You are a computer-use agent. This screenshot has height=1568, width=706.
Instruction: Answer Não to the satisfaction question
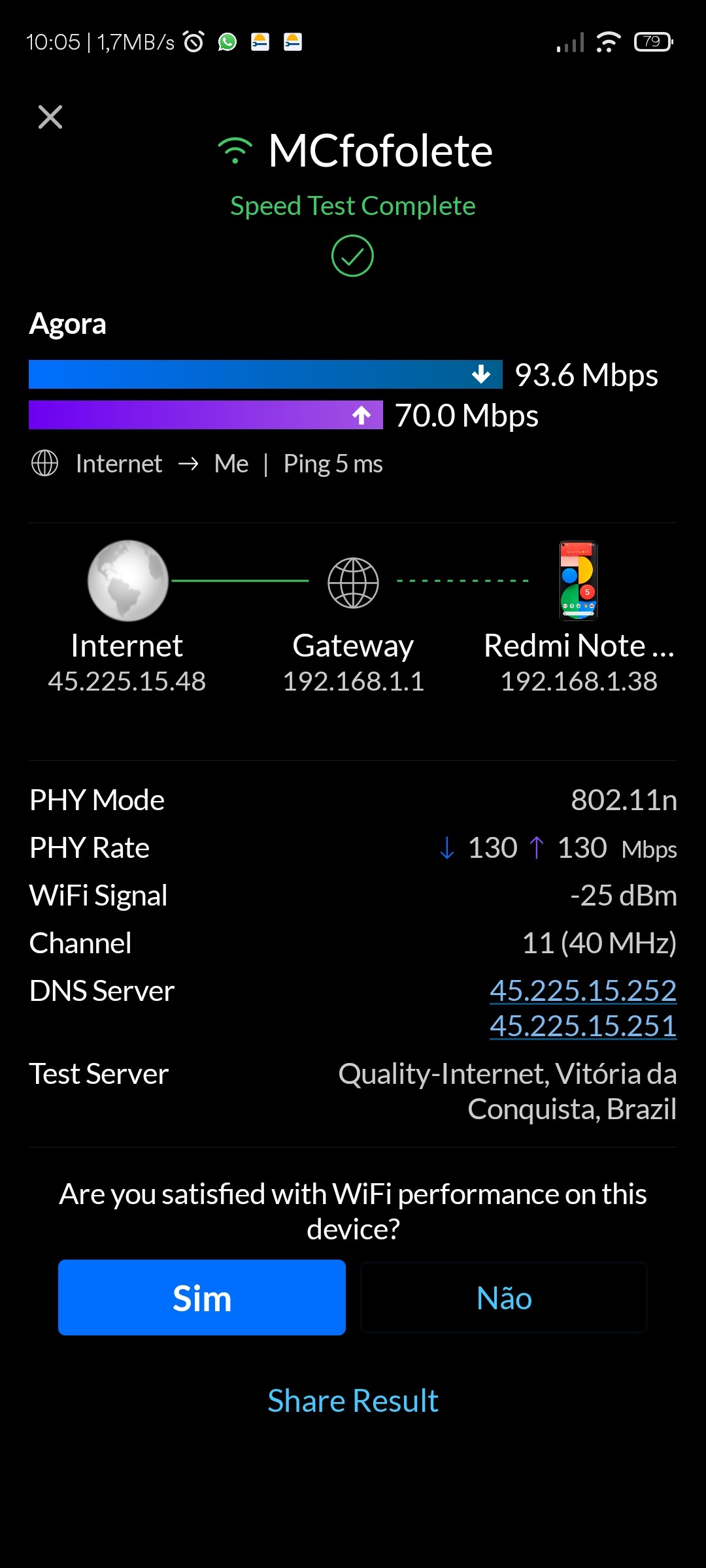point(504,1298)
